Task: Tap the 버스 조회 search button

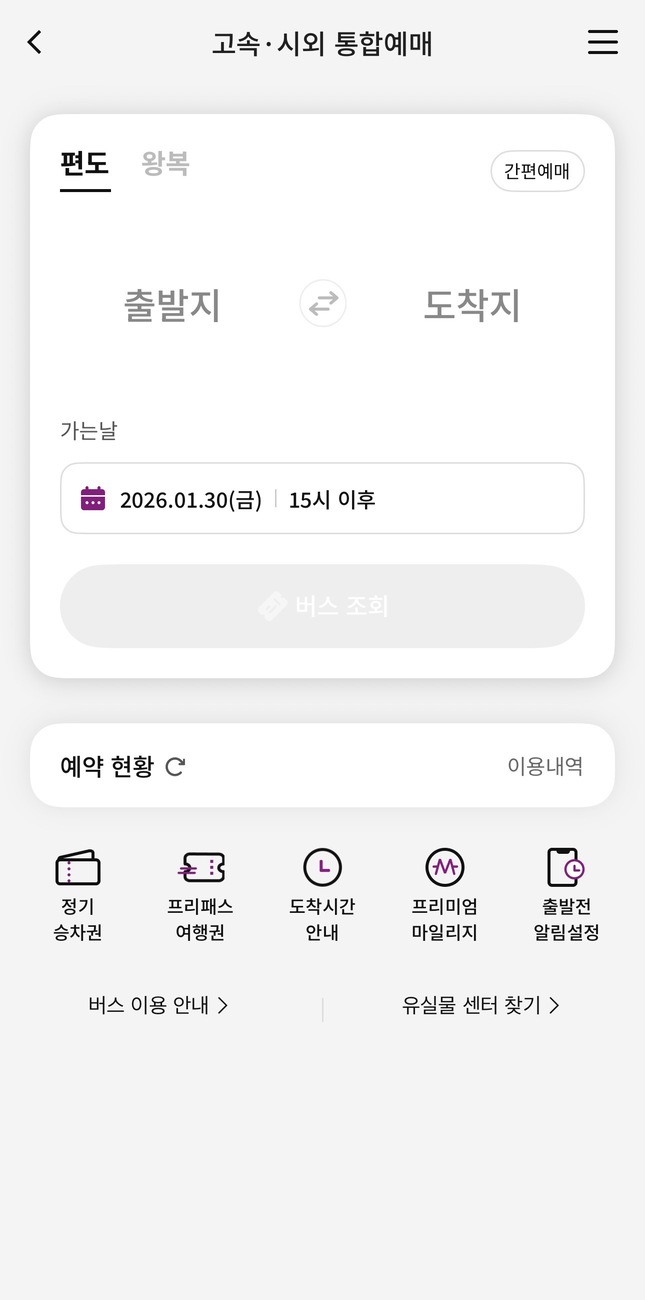Action: pyautogui.click(x=322, y=606)
